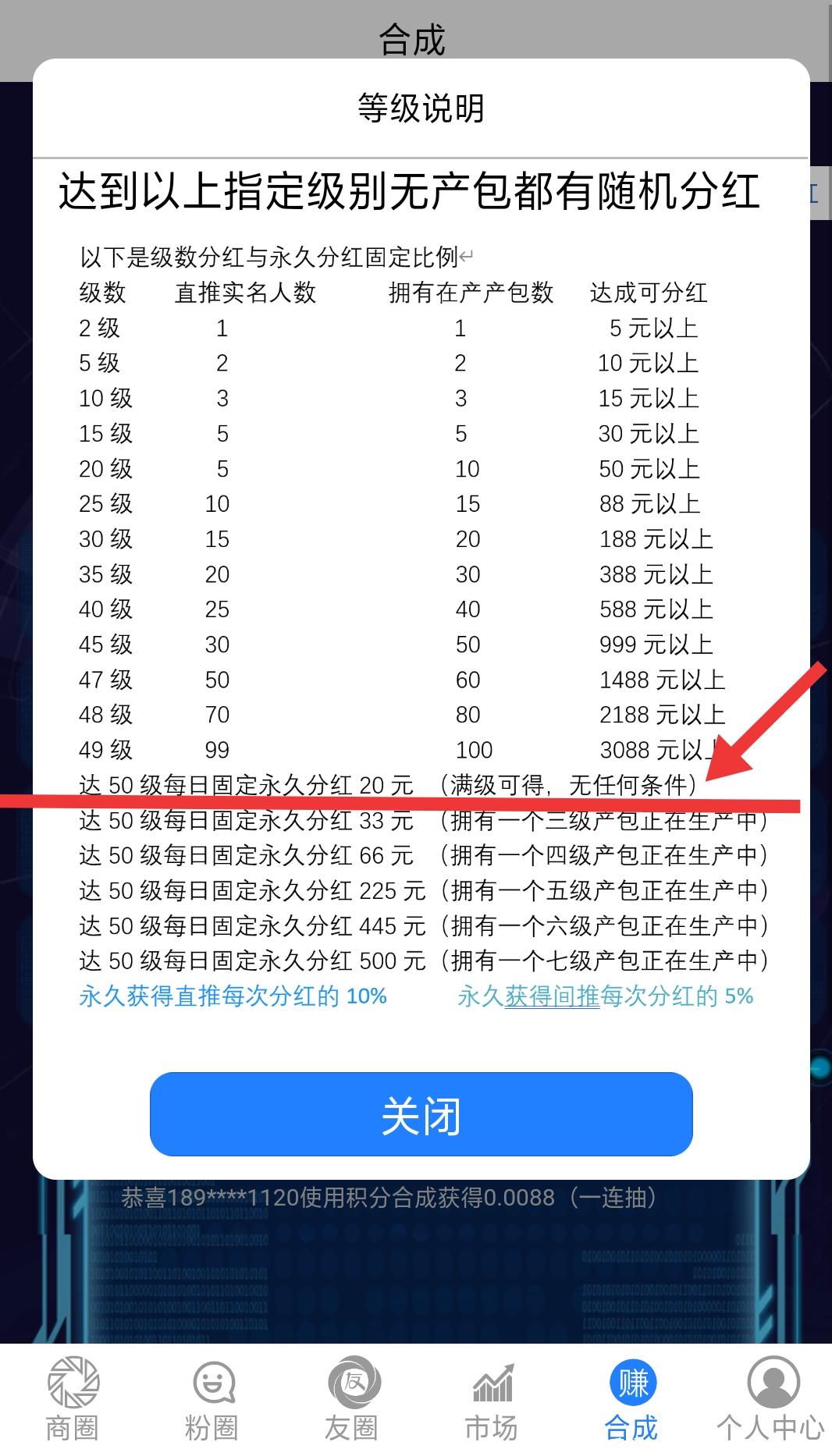Screen dimensions: 832x1456
Task: Open the 市场 tab
Action: pos(492,1398)
